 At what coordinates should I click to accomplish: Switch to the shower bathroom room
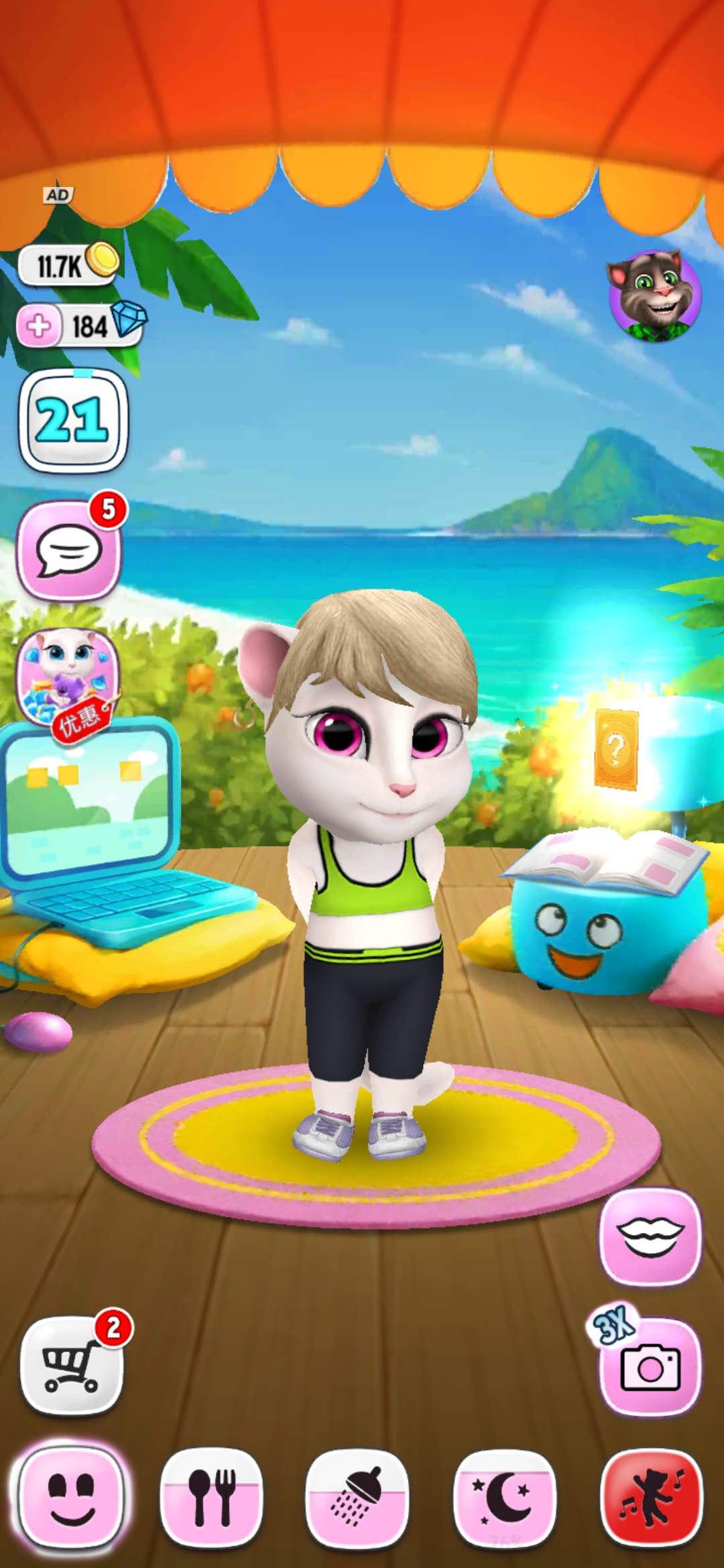tap(357, 1498)
